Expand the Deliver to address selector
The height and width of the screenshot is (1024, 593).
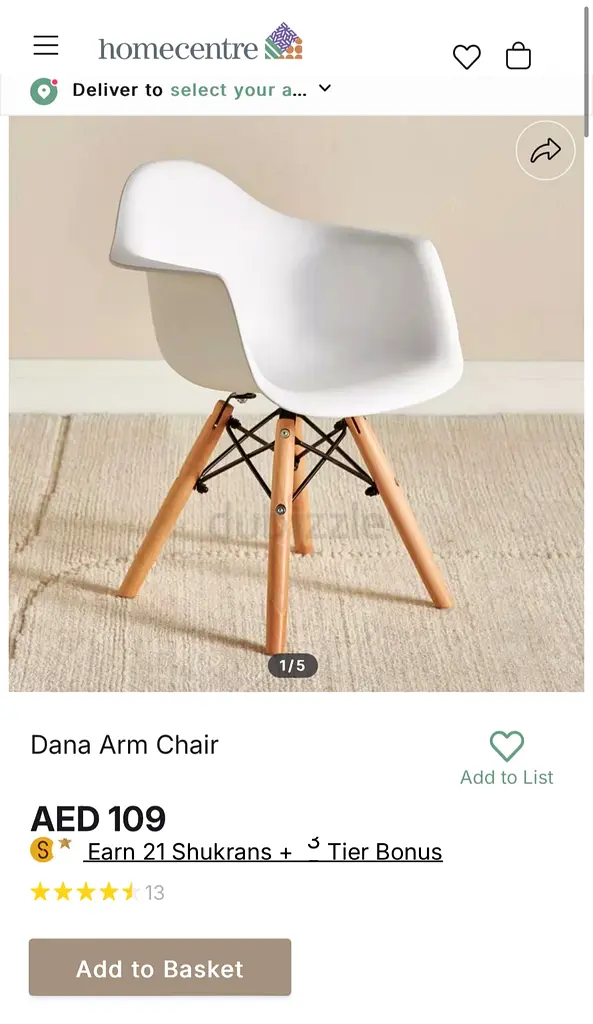click(x=182, y=90)
